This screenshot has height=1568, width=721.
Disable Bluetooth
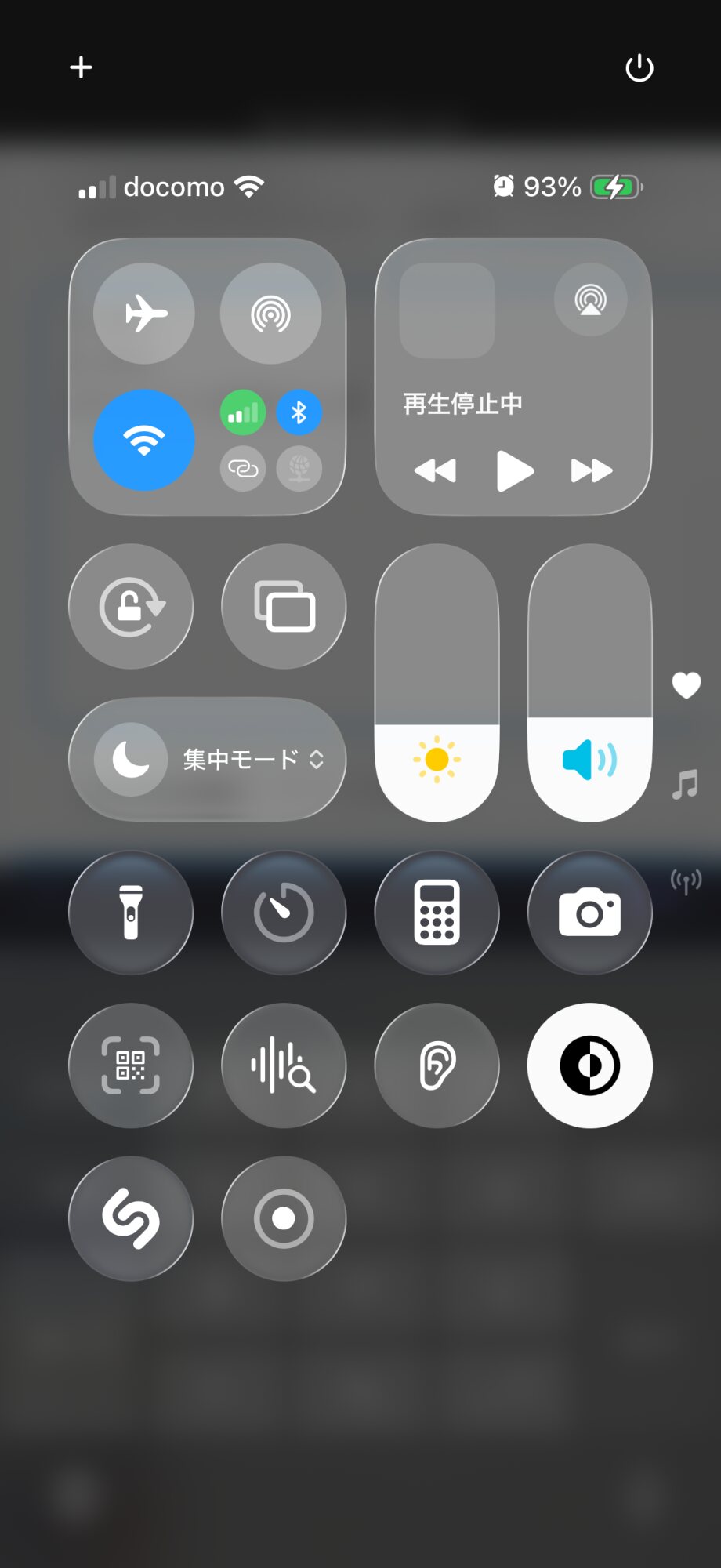tap(299, 412)
